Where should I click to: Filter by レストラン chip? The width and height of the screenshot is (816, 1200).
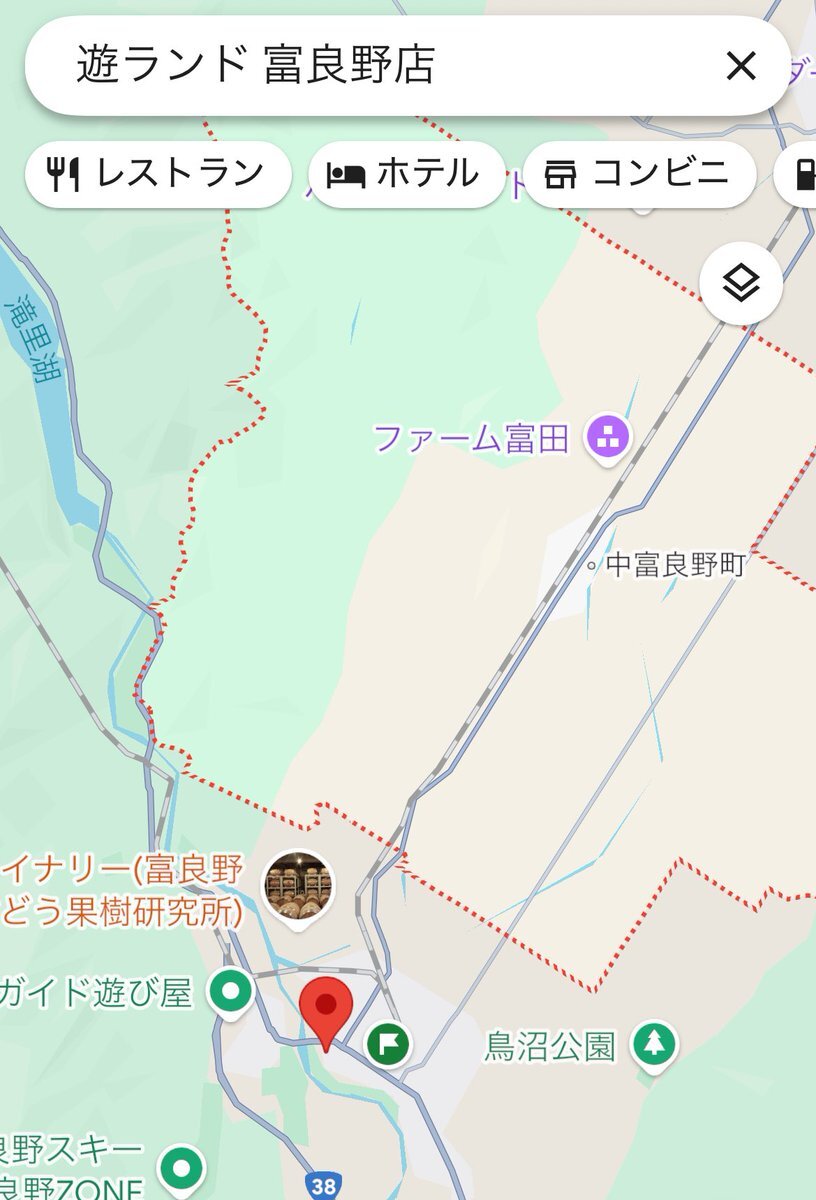tap(157, 174)
